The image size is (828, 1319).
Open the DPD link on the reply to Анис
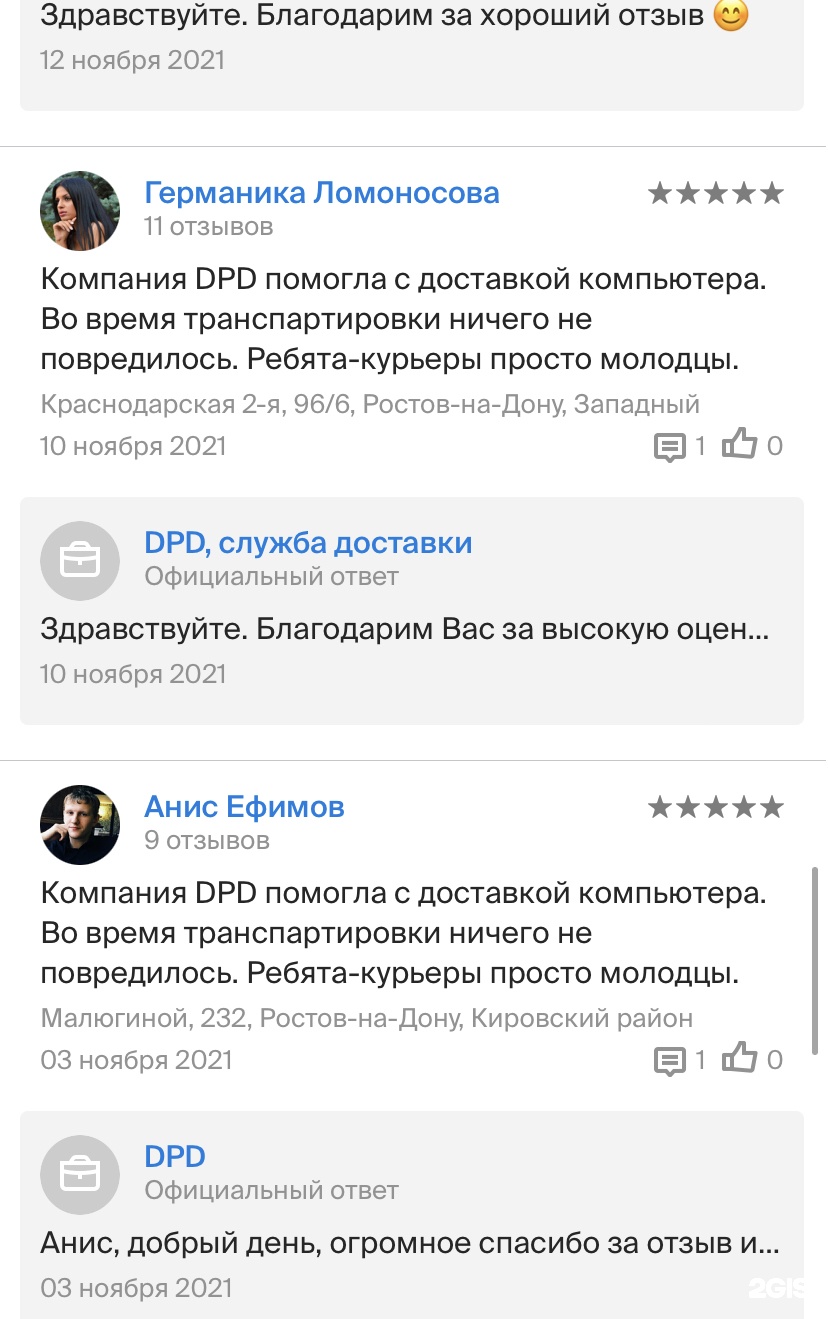[x=175, y=1157]
